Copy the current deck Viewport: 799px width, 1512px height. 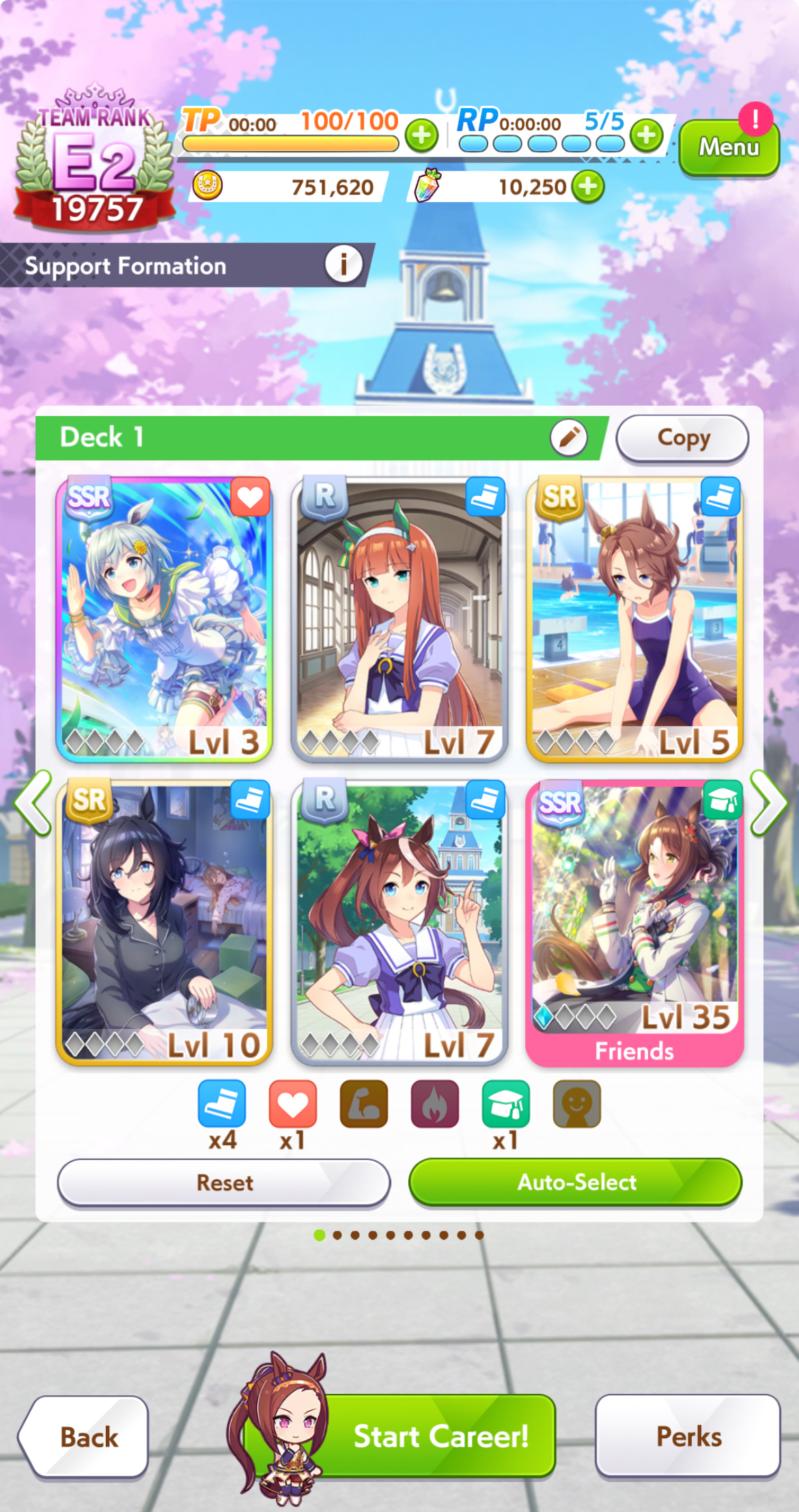[683, 438]
